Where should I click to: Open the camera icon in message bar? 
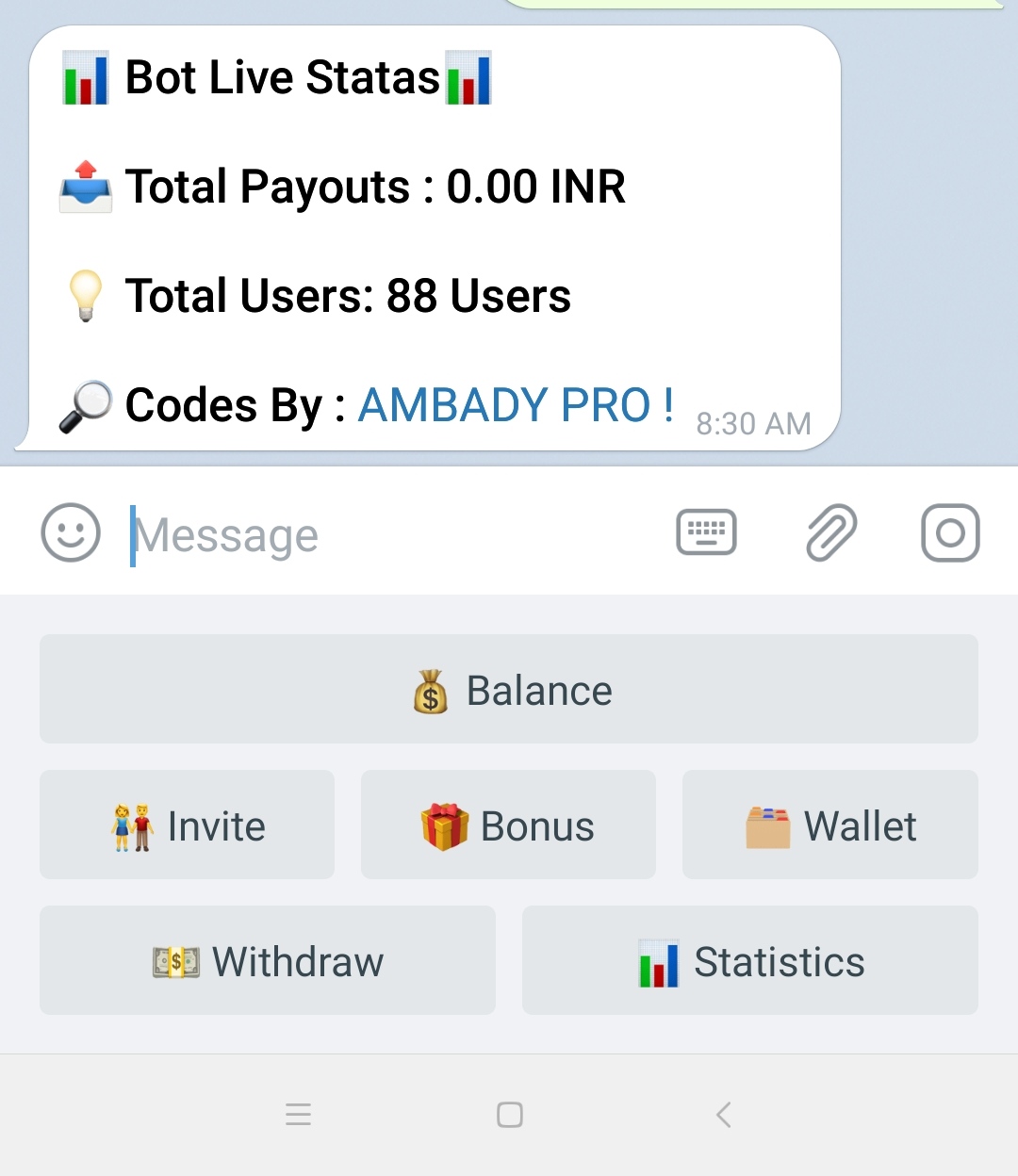[x=949, y=532]
